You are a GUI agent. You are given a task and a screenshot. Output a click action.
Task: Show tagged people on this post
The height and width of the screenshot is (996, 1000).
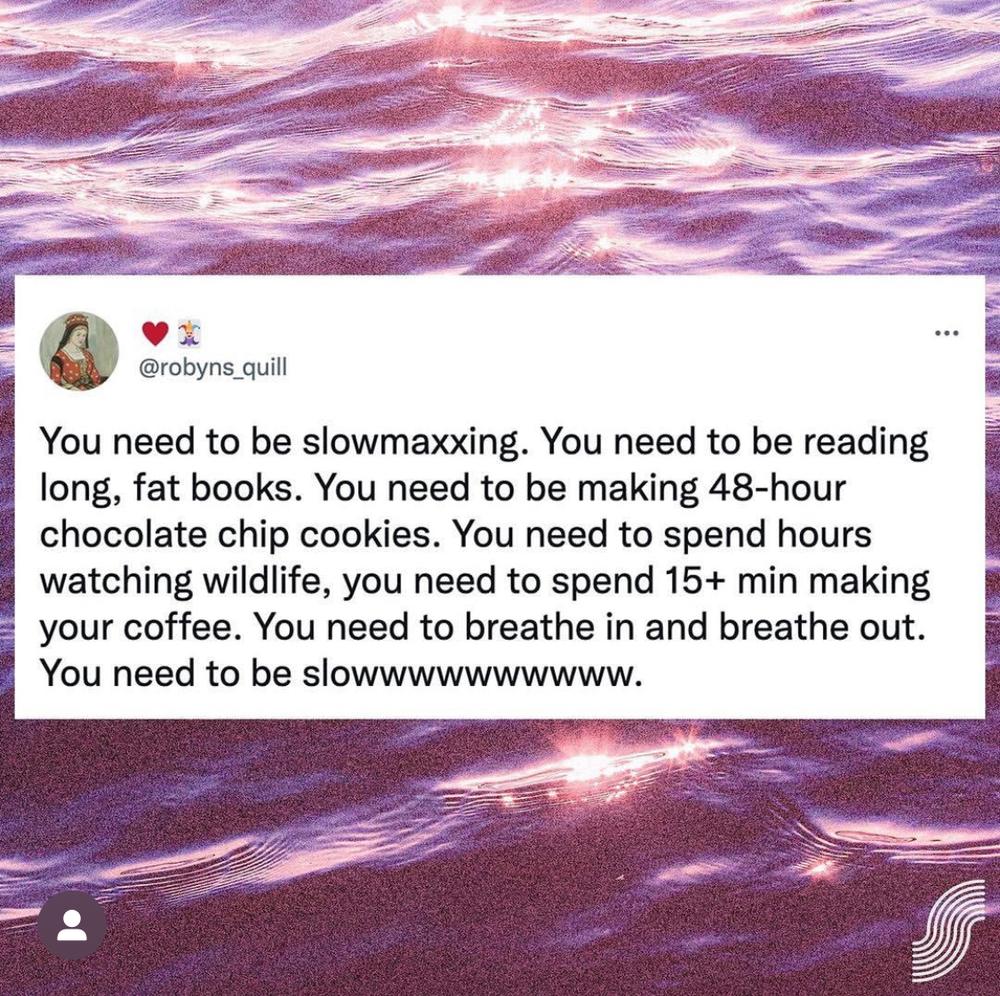point(72,925)
